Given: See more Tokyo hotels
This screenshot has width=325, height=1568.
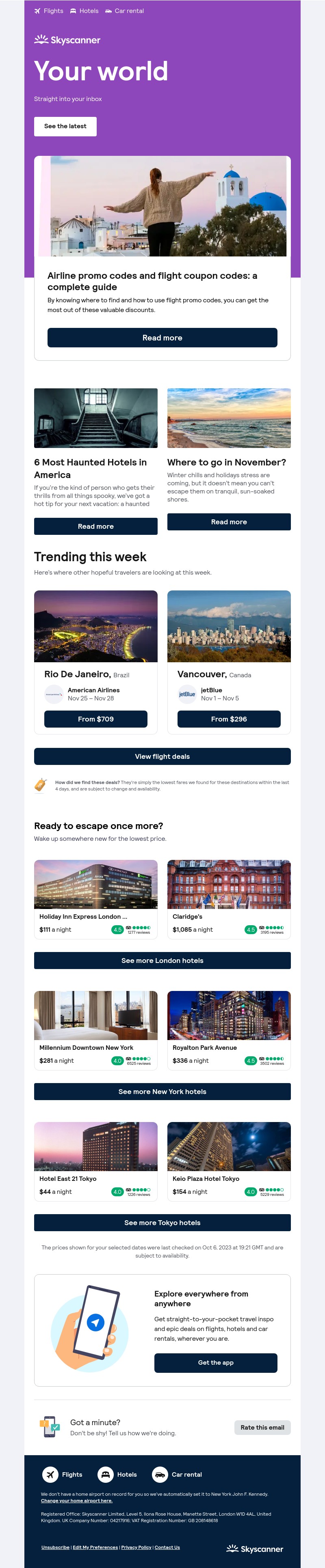Looking at the screenshot, I should pos(162,1222).
